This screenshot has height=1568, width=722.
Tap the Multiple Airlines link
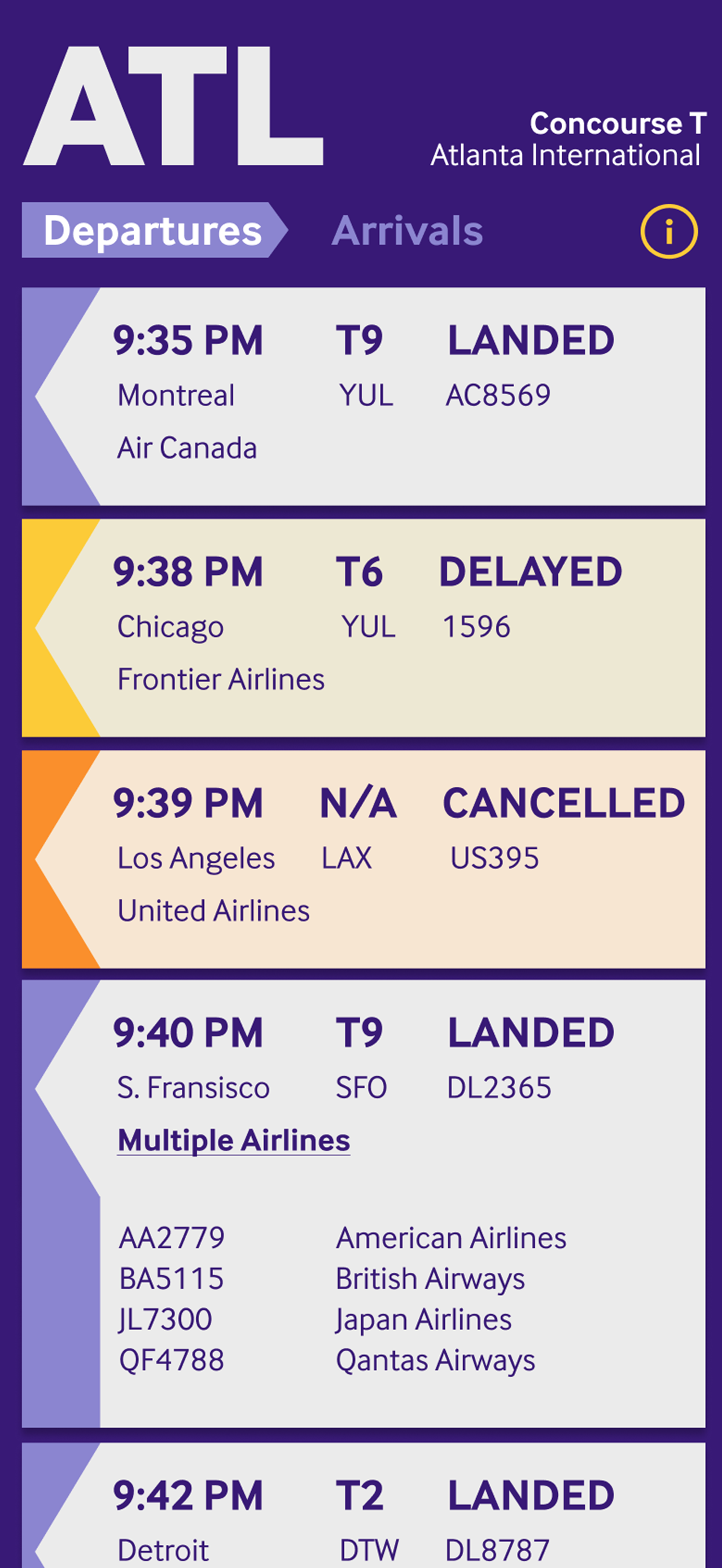coord(234,1140)
